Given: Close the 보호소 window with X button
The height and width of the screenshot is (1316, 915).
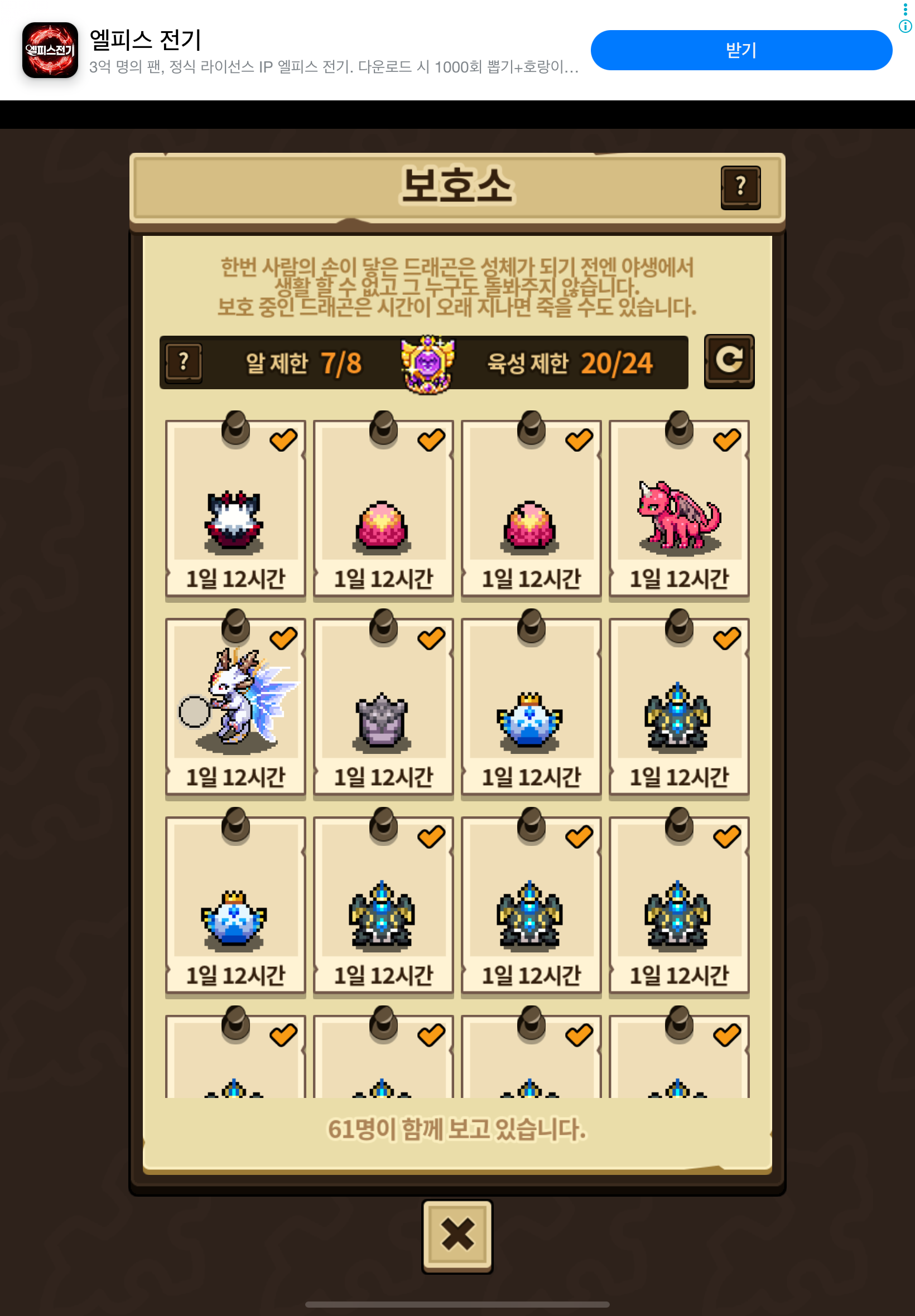Looking at the screenshot, I should coord(457,1235).
